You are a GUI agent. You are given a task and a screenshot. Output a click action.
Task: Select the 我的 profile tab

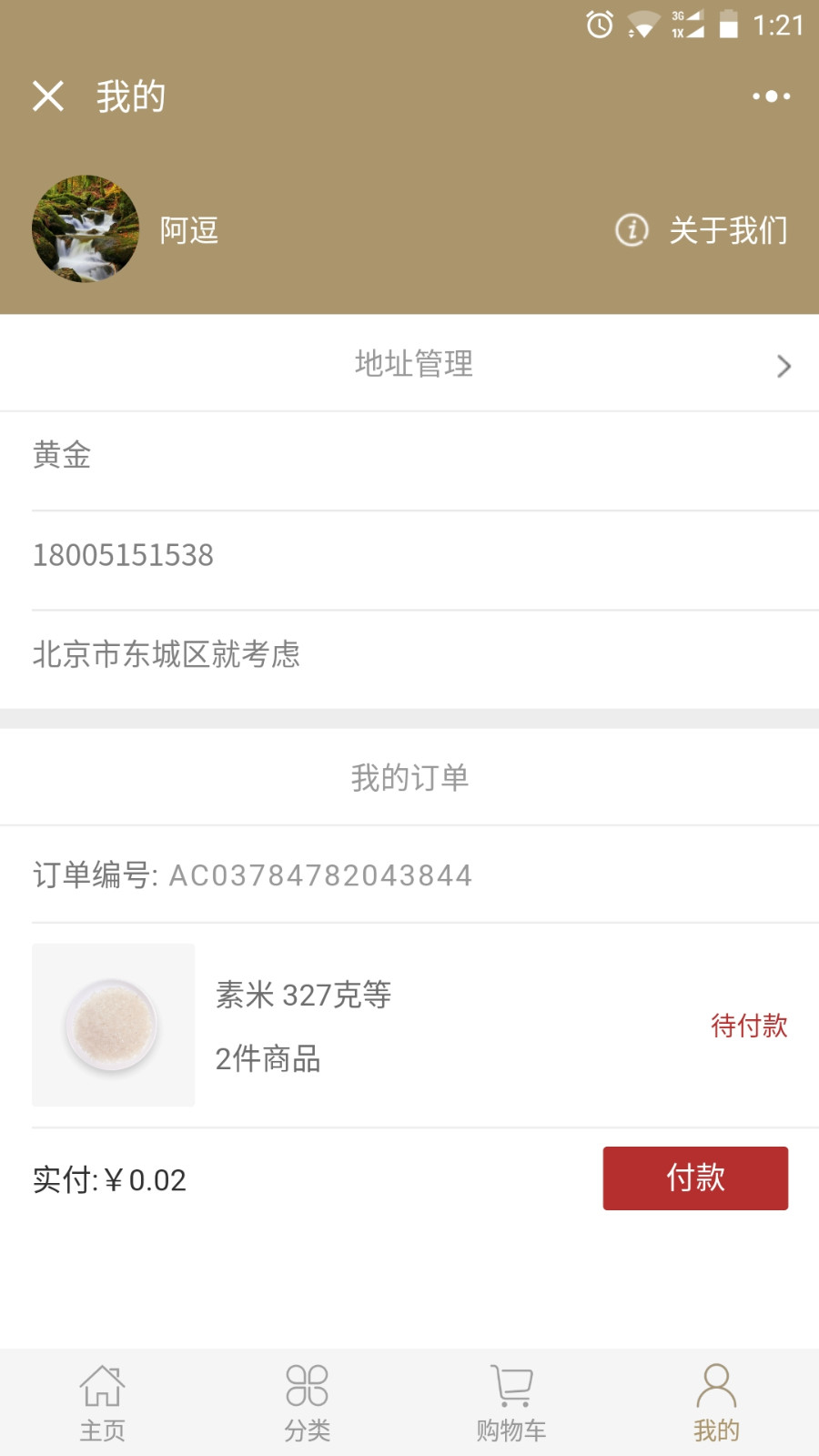tap(716, 1403)
